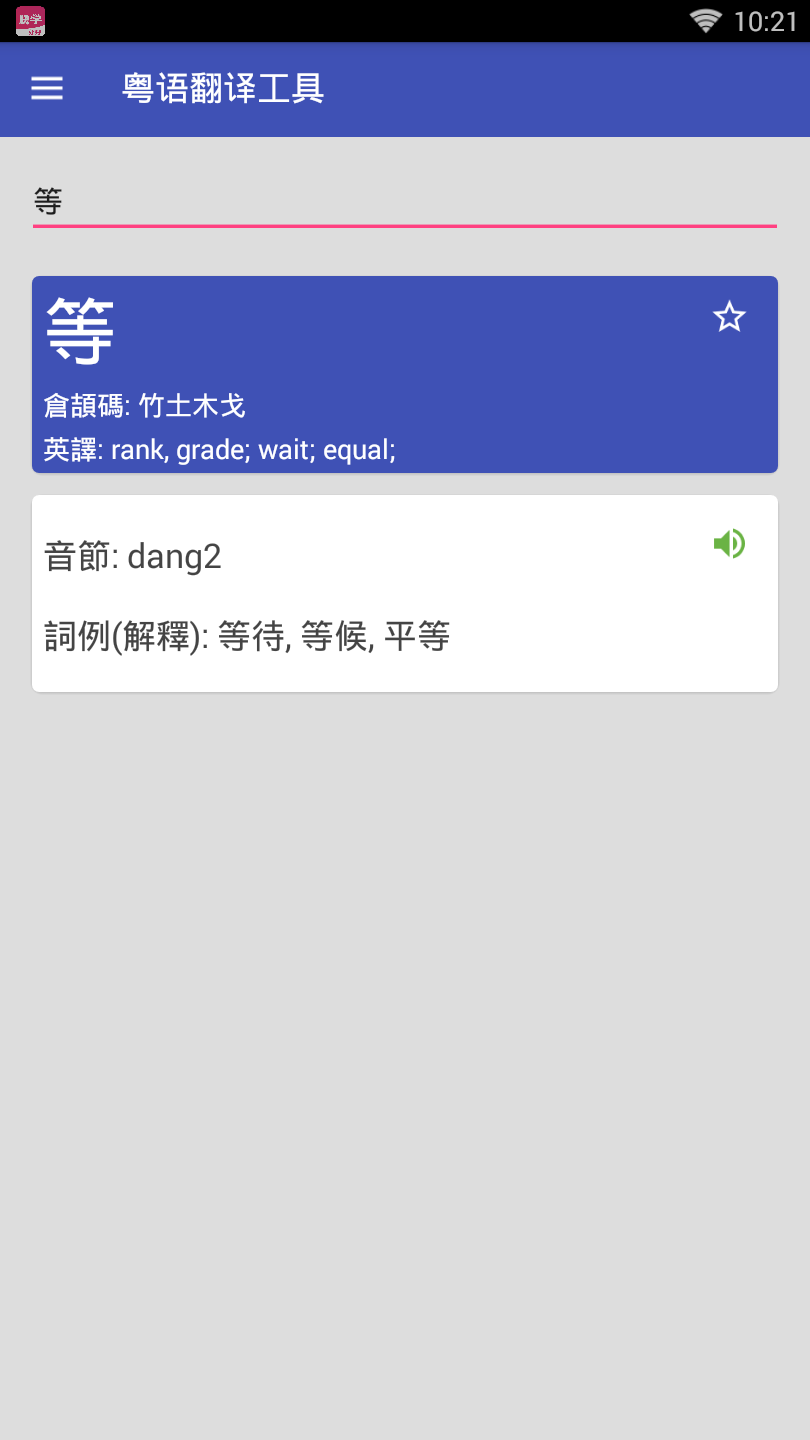Tap the hamburger icon in the toolbar
Viewport: 810px width, 1440px height.
point(47,88)
